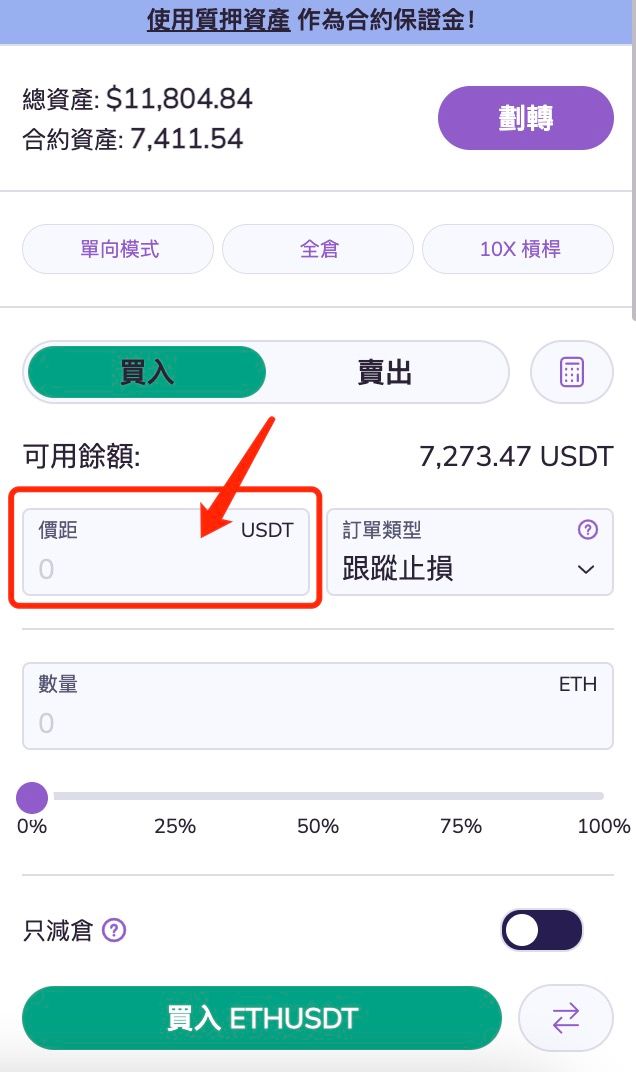Open the 全倉 margin mode selector

click(318, 249)
